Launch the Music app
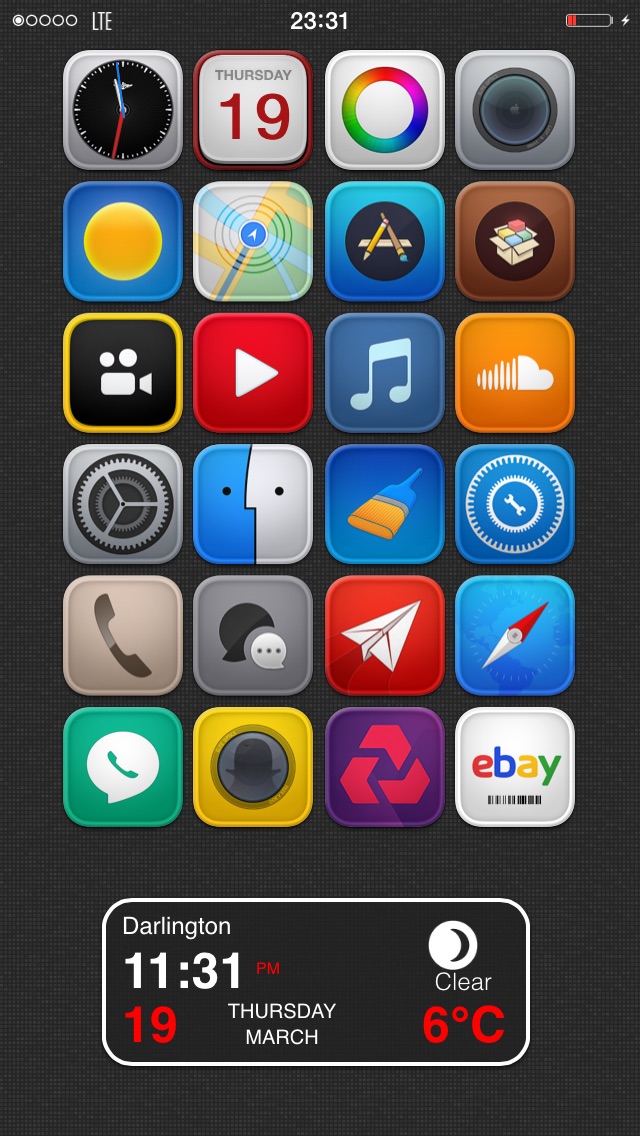Viewport: 640px width, 1136px height. click(384, 372)
